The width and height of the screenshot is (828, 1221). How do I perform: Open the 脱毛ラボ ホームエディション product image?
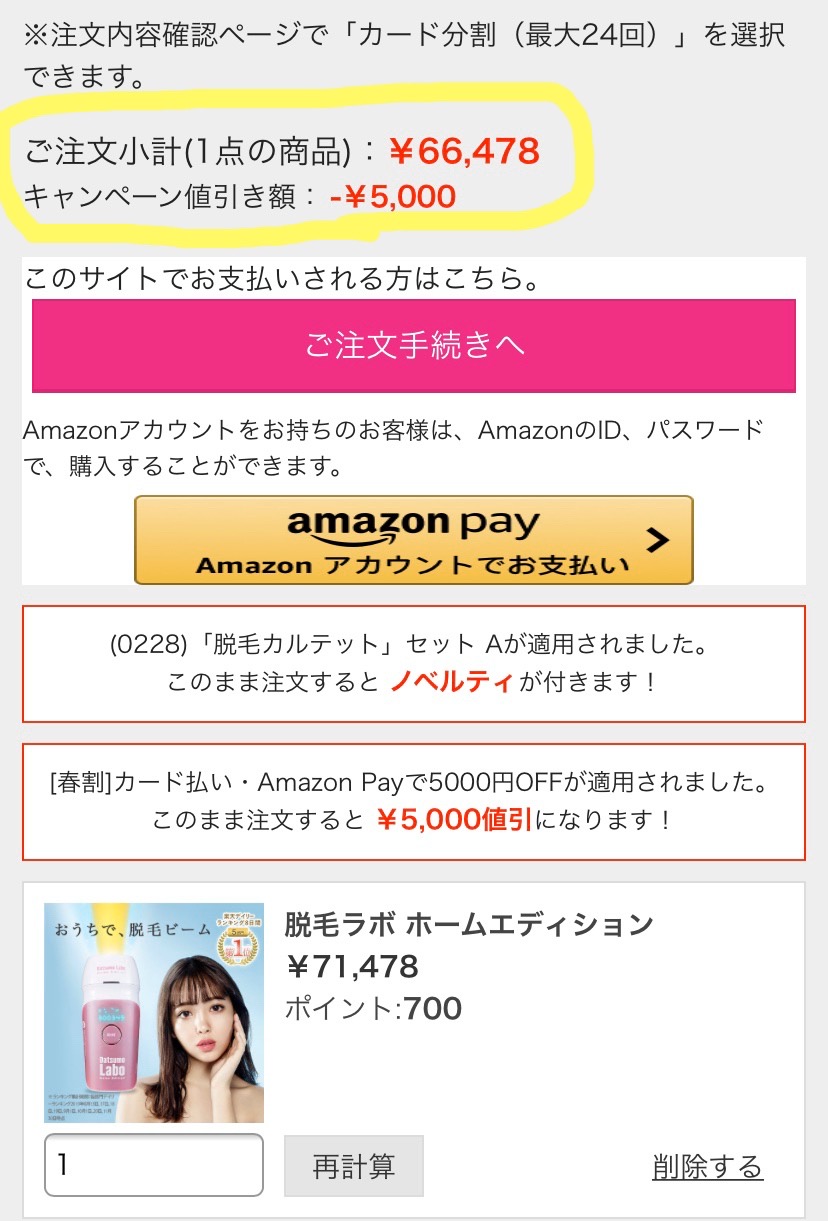click(154, 1012)
